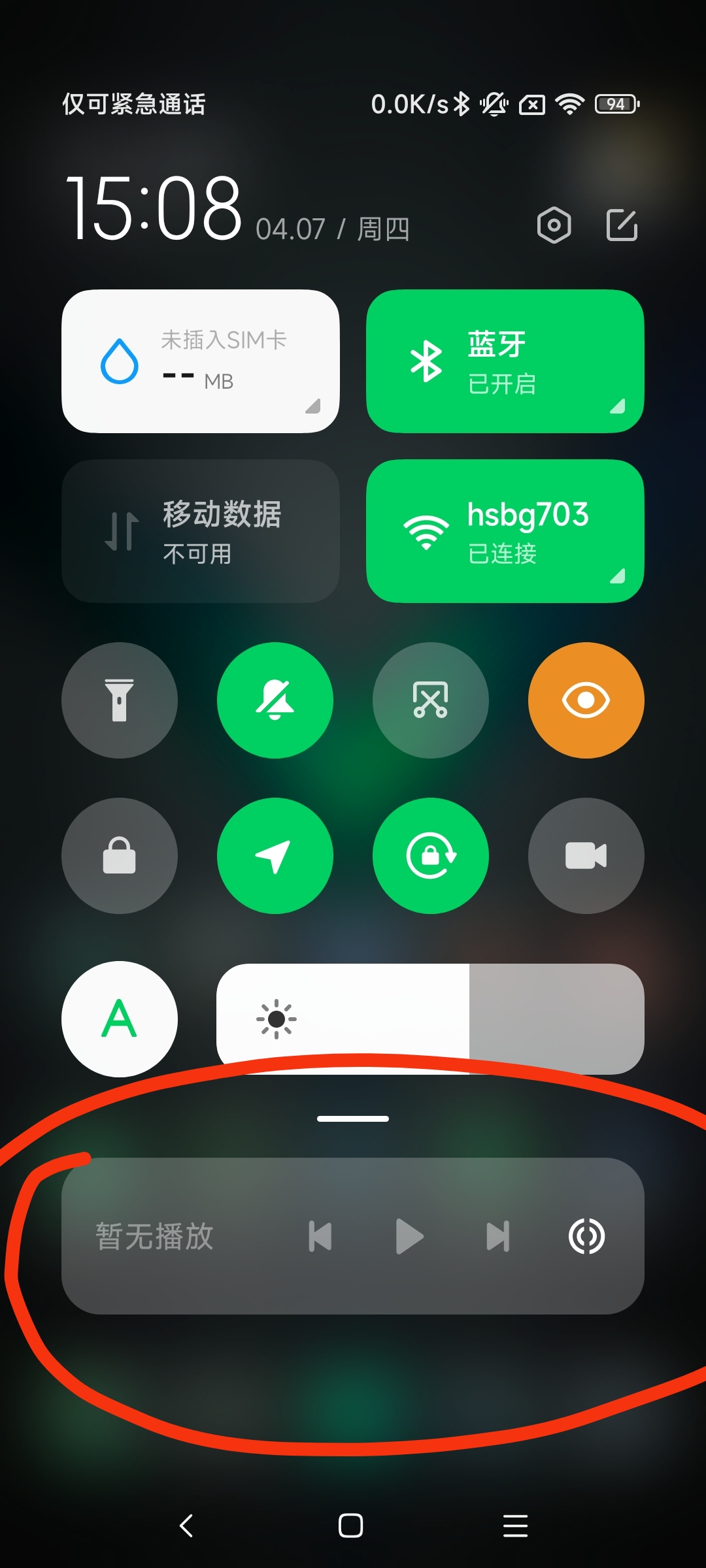Open the cast audio output icon

pos(586,1236)
